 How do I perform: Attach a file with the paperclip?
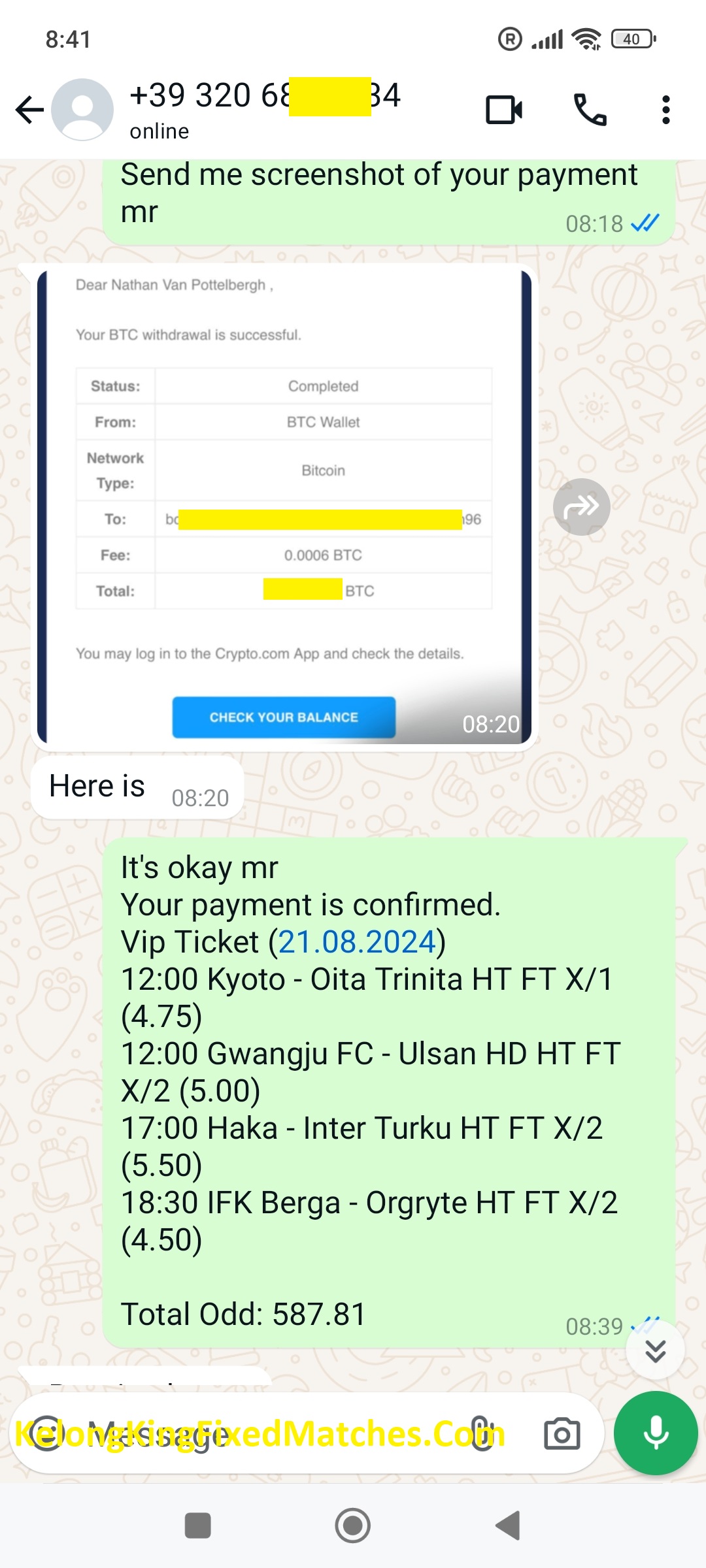[482, 1433]
